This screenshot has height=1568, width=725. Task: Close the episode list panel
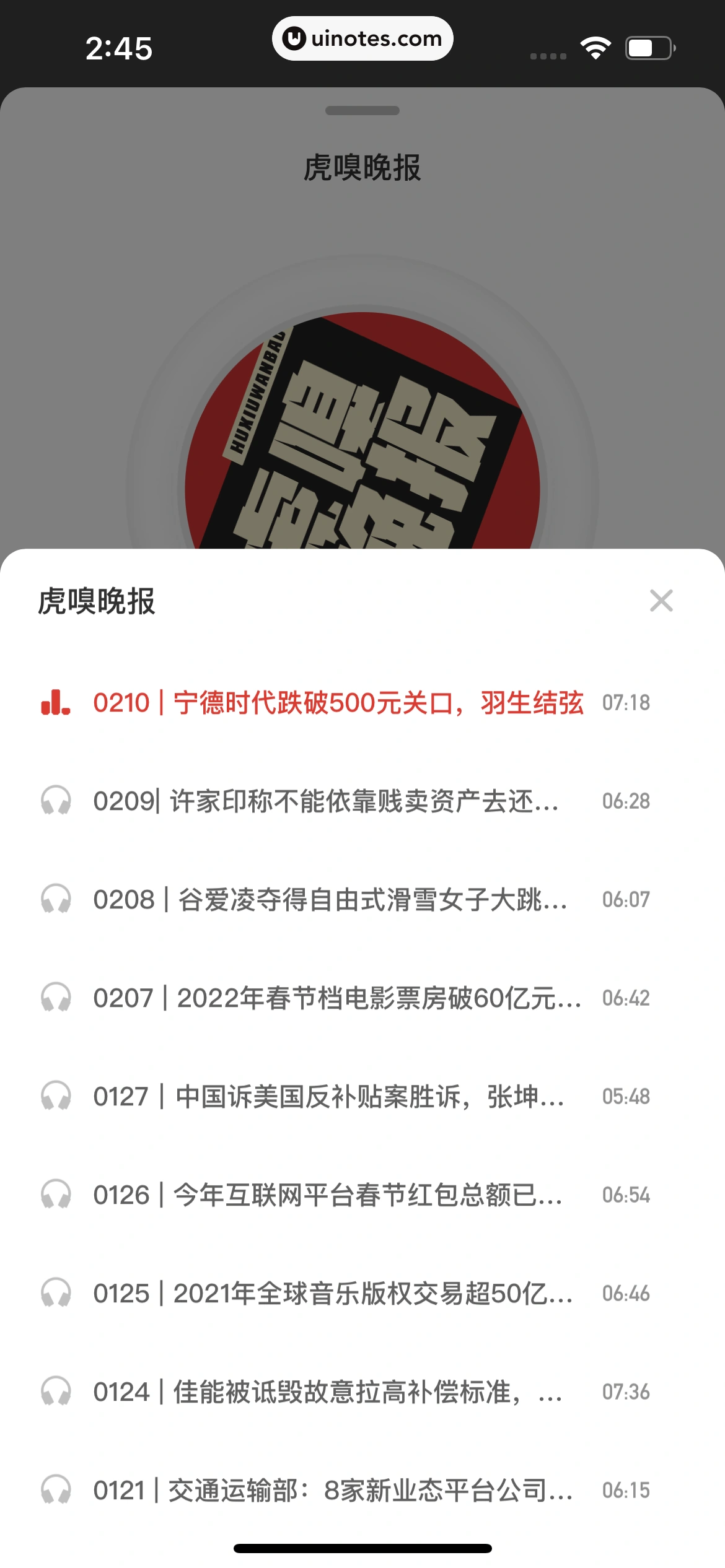pos(661,600)
